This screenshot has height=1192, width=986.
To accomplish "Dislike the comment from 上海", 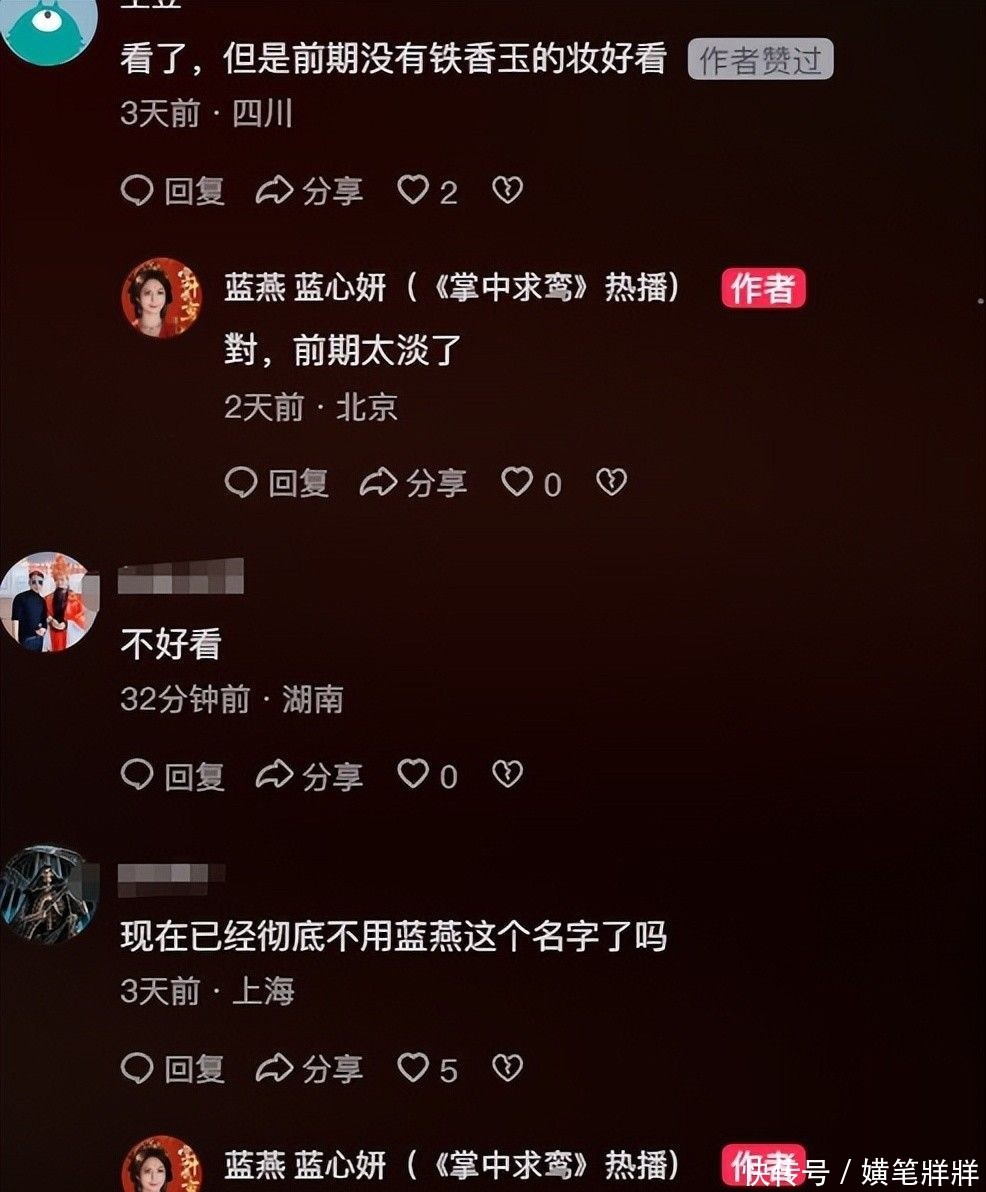I will (507, 1067).
